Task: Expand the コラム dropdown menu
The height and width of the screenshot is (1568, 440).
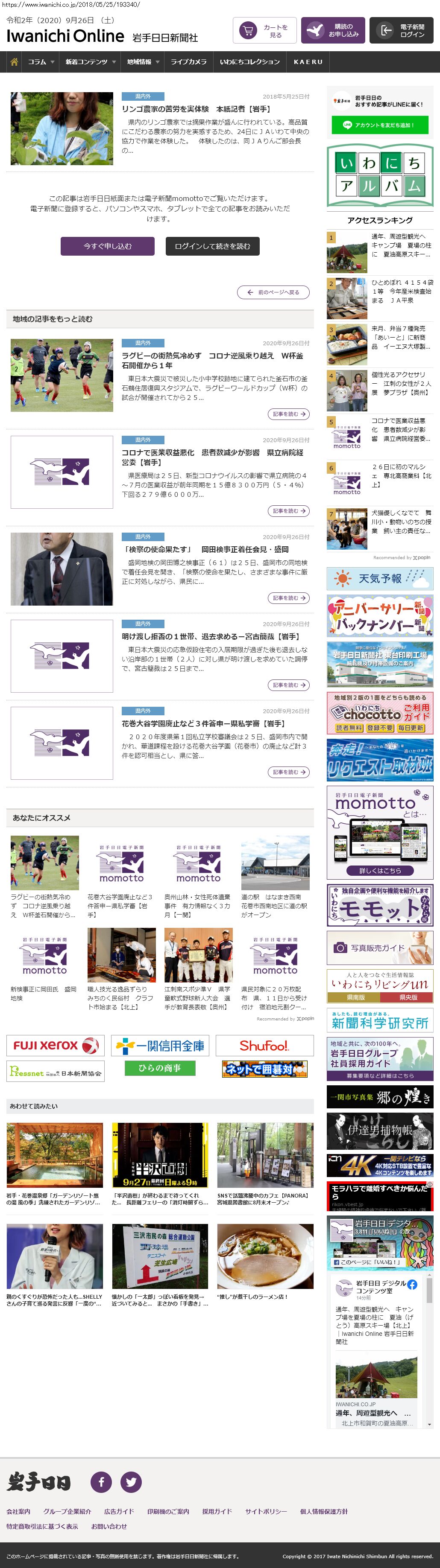Action: pyautogui.click(x=41, y=62)
